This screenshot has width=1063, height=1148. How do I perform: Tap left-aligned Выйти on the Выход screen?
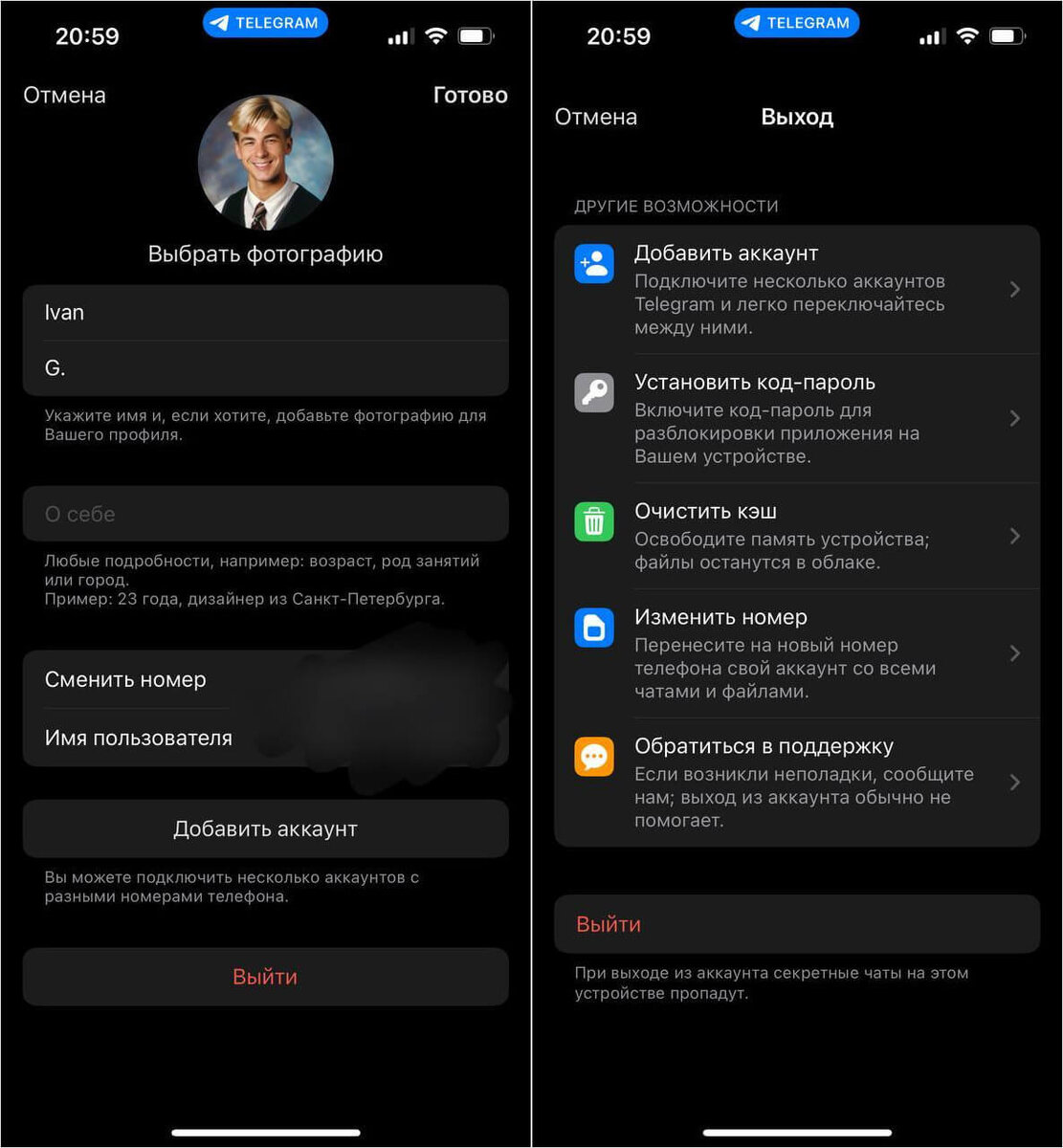[609, 924]
